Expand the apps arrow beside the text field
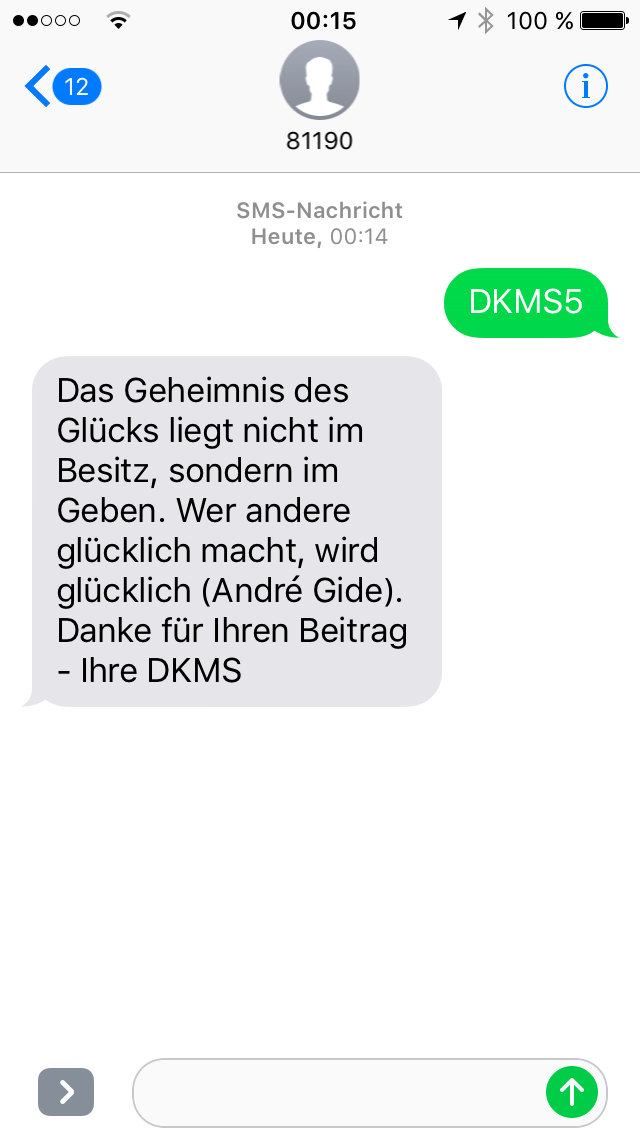 click(66, 1091)
